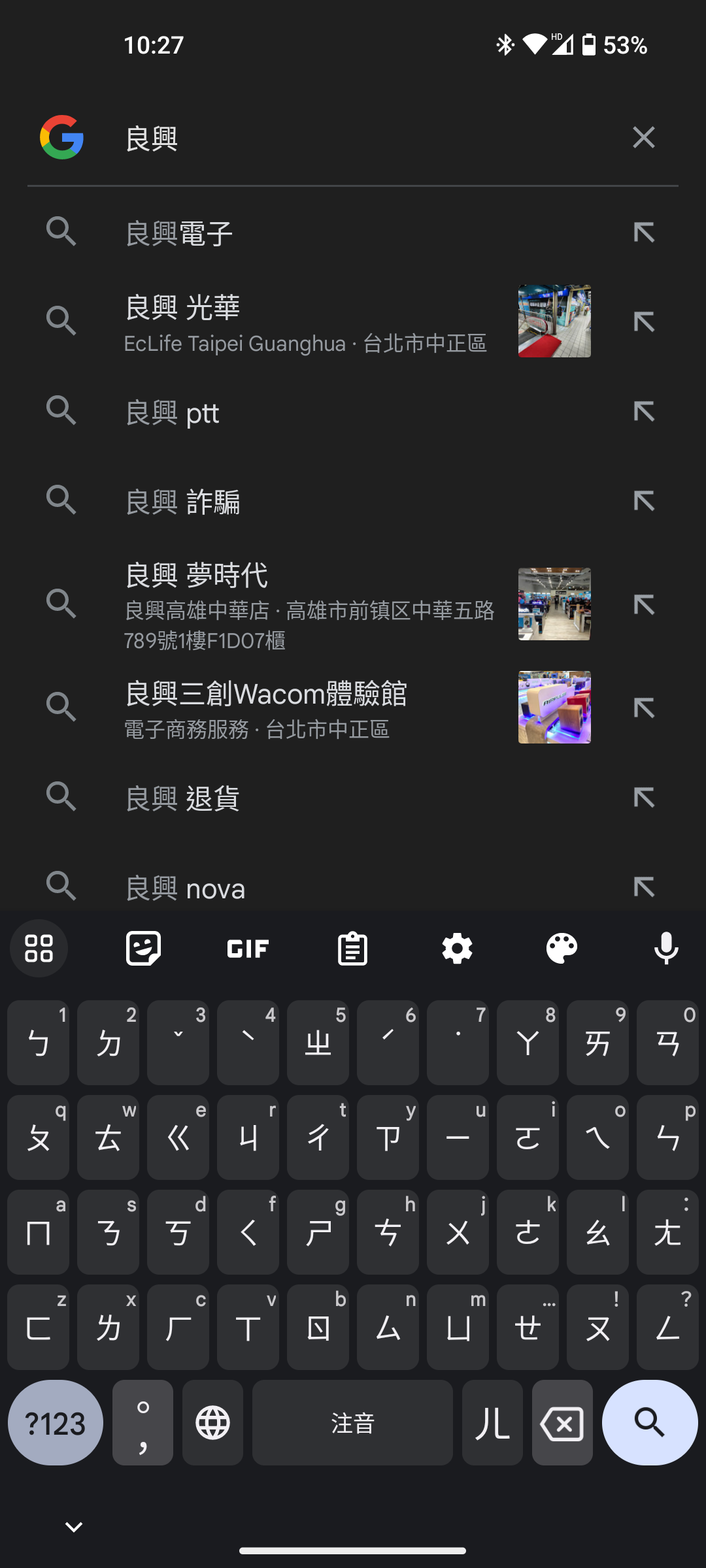Insert 良興電子 into the search box via its arrow
This screenshot has width=706, height=1568.
(643, 232)
